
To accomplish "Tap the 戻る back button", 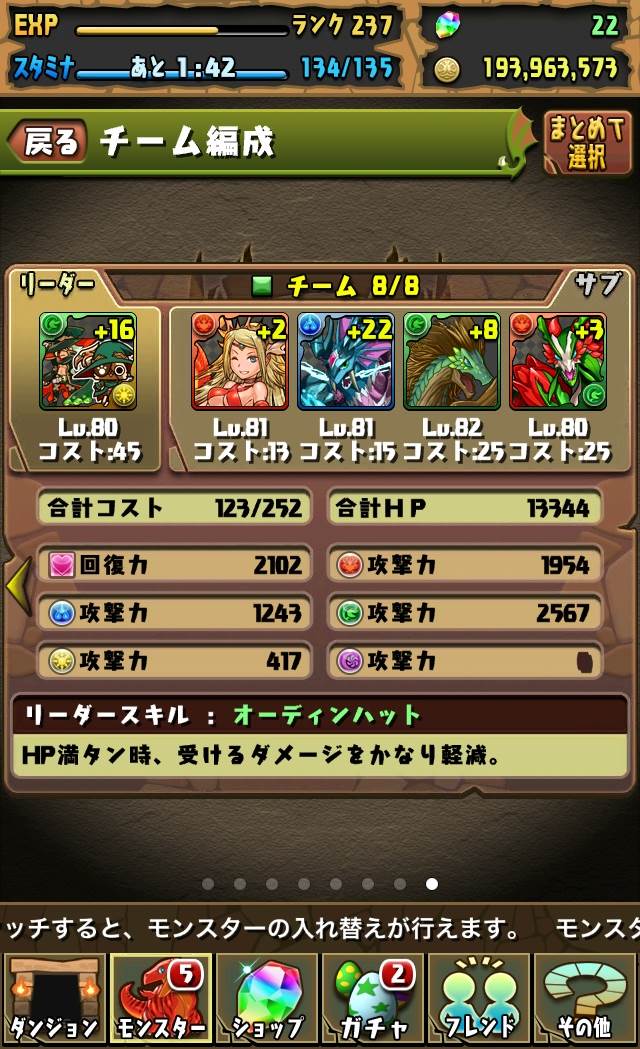I will [x=48, y=141].
